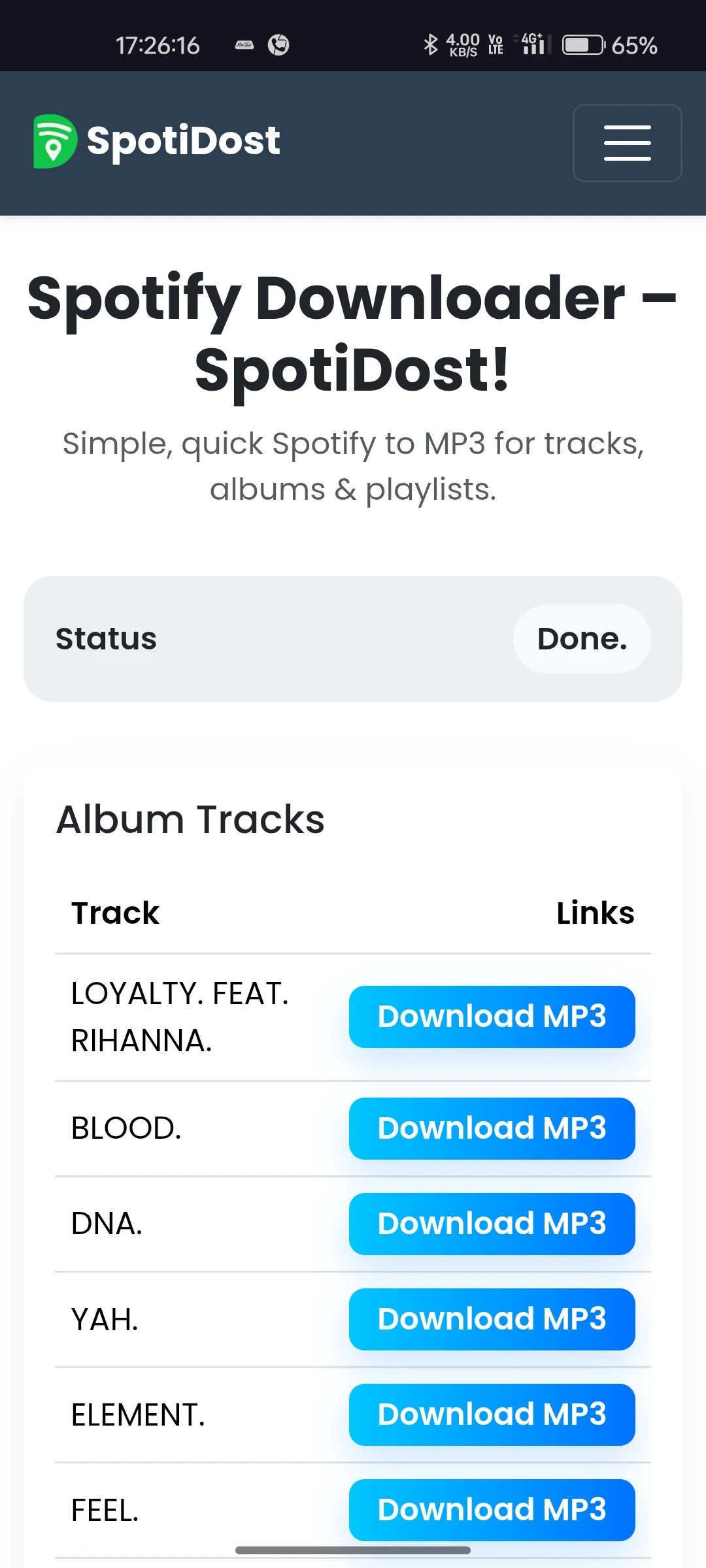Download MP3 for FEEL.

click(x=492, y=1510)
